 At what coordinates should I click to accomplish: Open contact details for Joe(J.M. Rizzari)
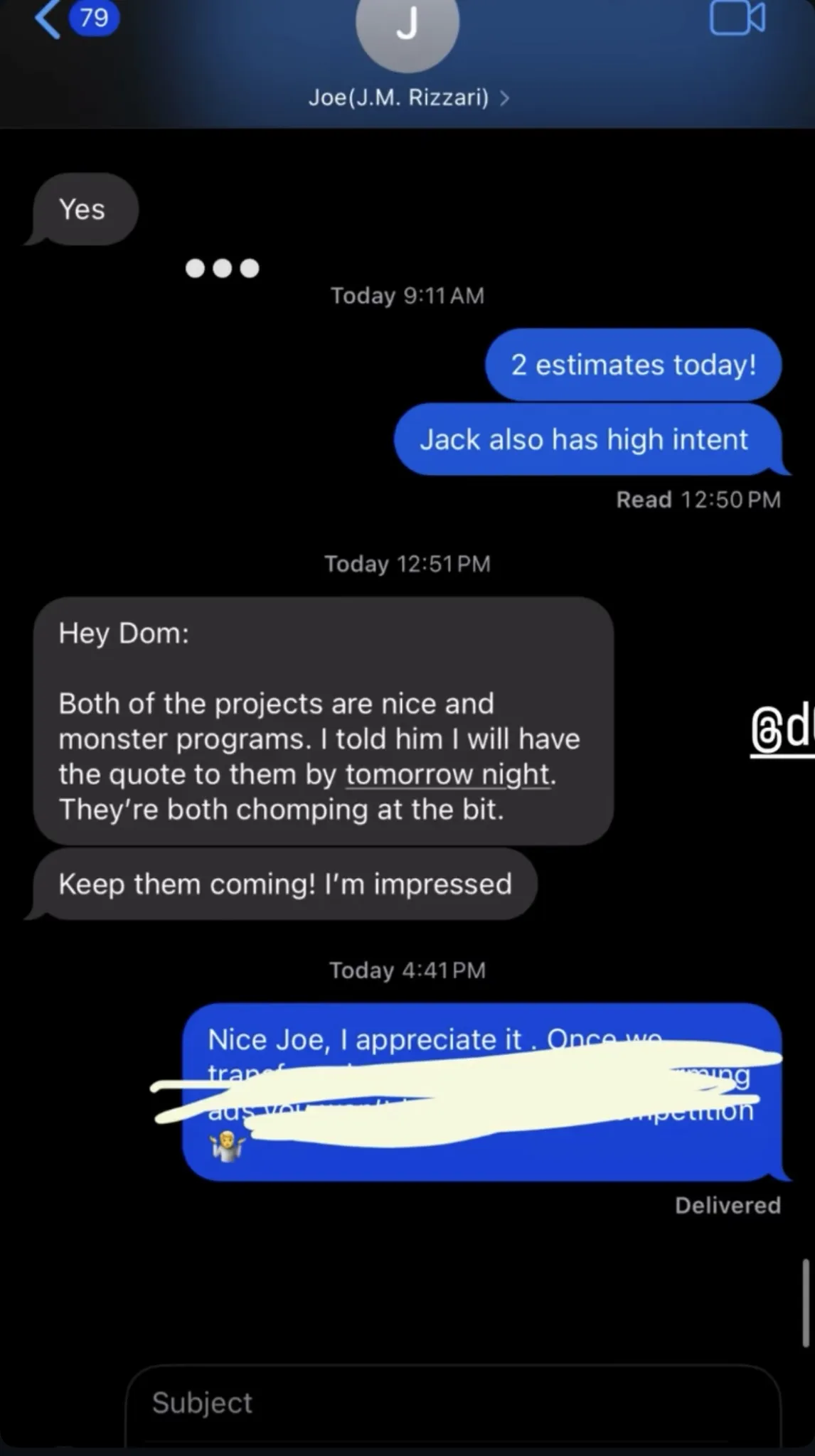point(409,97)
